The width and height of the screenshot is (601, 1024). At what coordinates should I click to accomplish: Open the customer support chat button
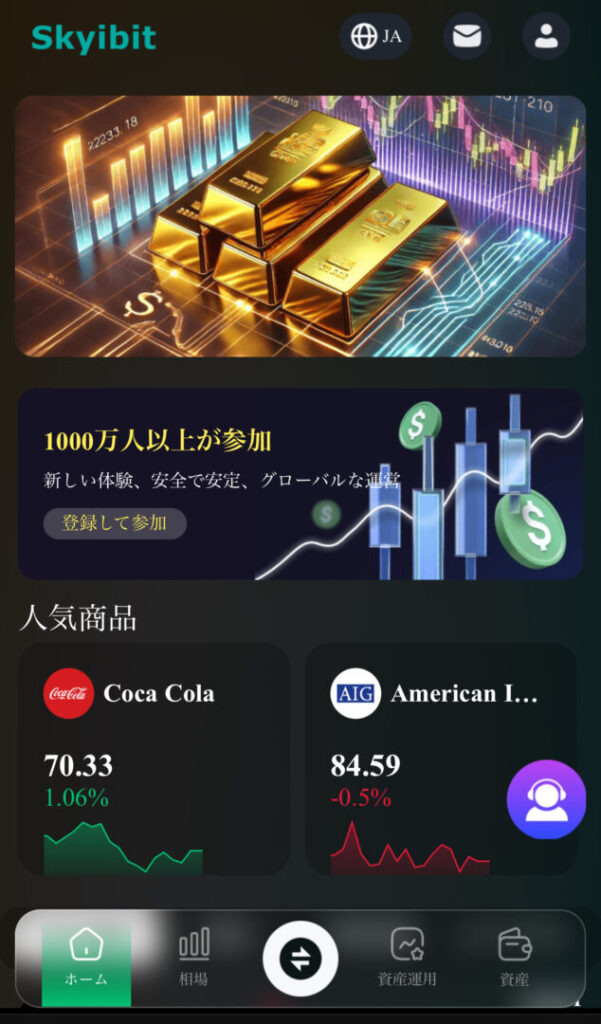point(546,799)
